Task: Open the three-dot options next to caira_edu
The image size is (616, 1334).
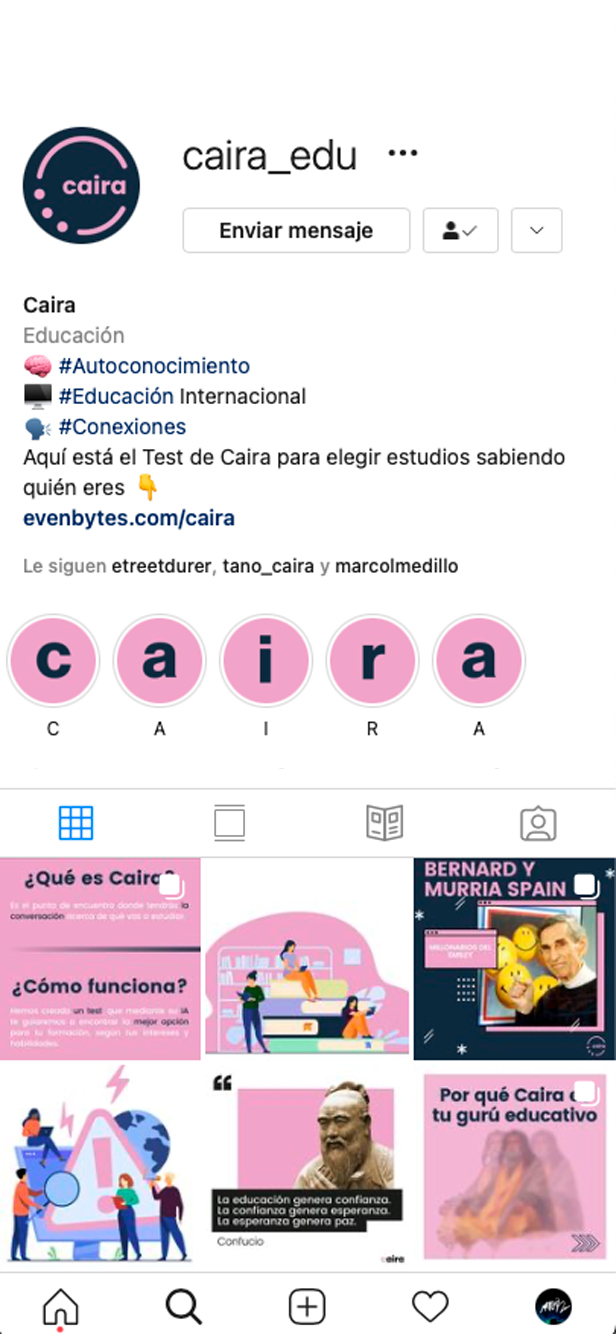Action: coord(402,154)
